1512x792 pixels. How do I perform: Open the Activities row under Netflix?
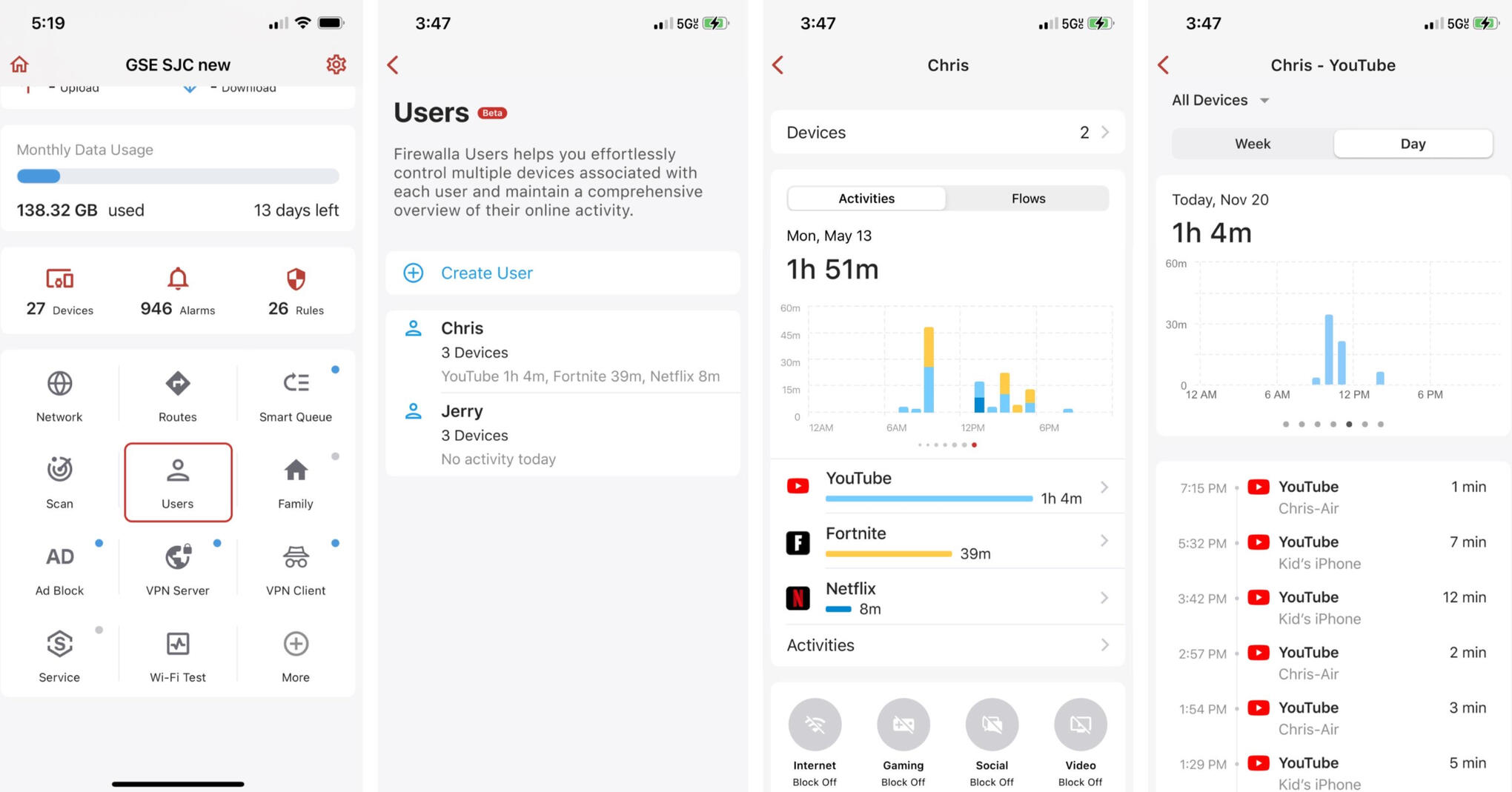pyautogui.click(x=947, y=645)
